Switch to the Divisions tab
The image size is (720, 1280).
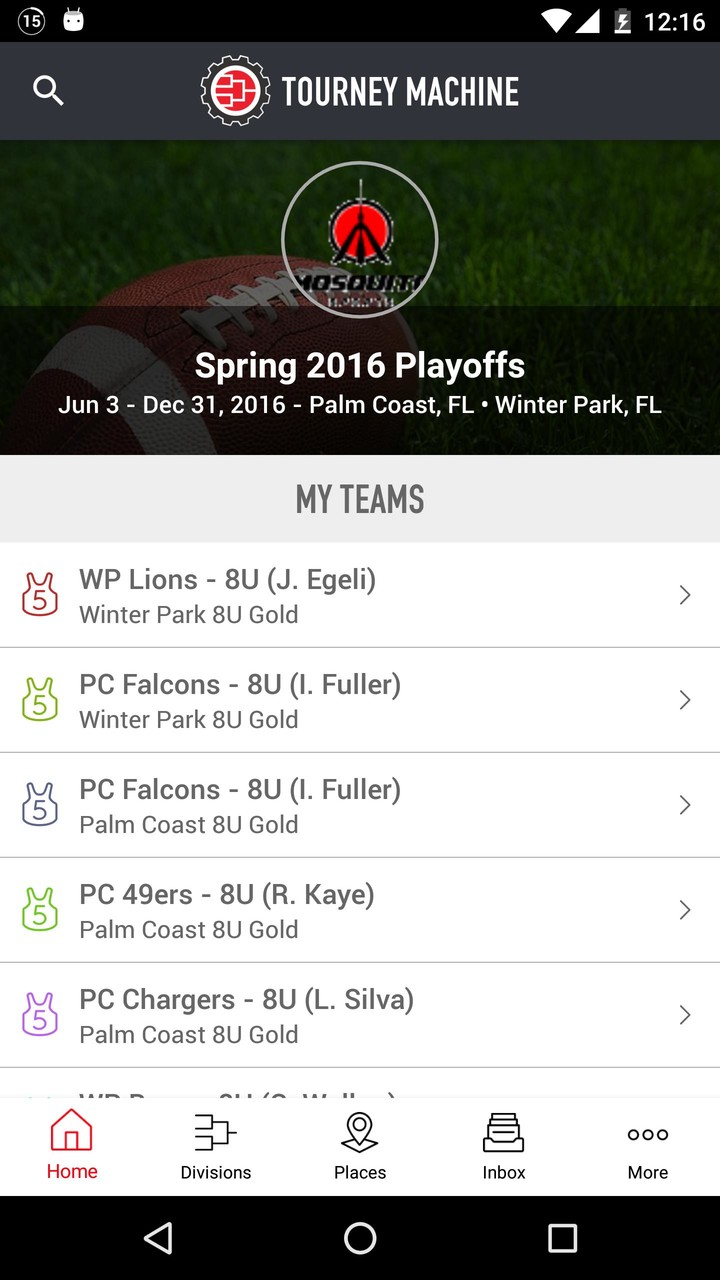(x=215, y=1147)
